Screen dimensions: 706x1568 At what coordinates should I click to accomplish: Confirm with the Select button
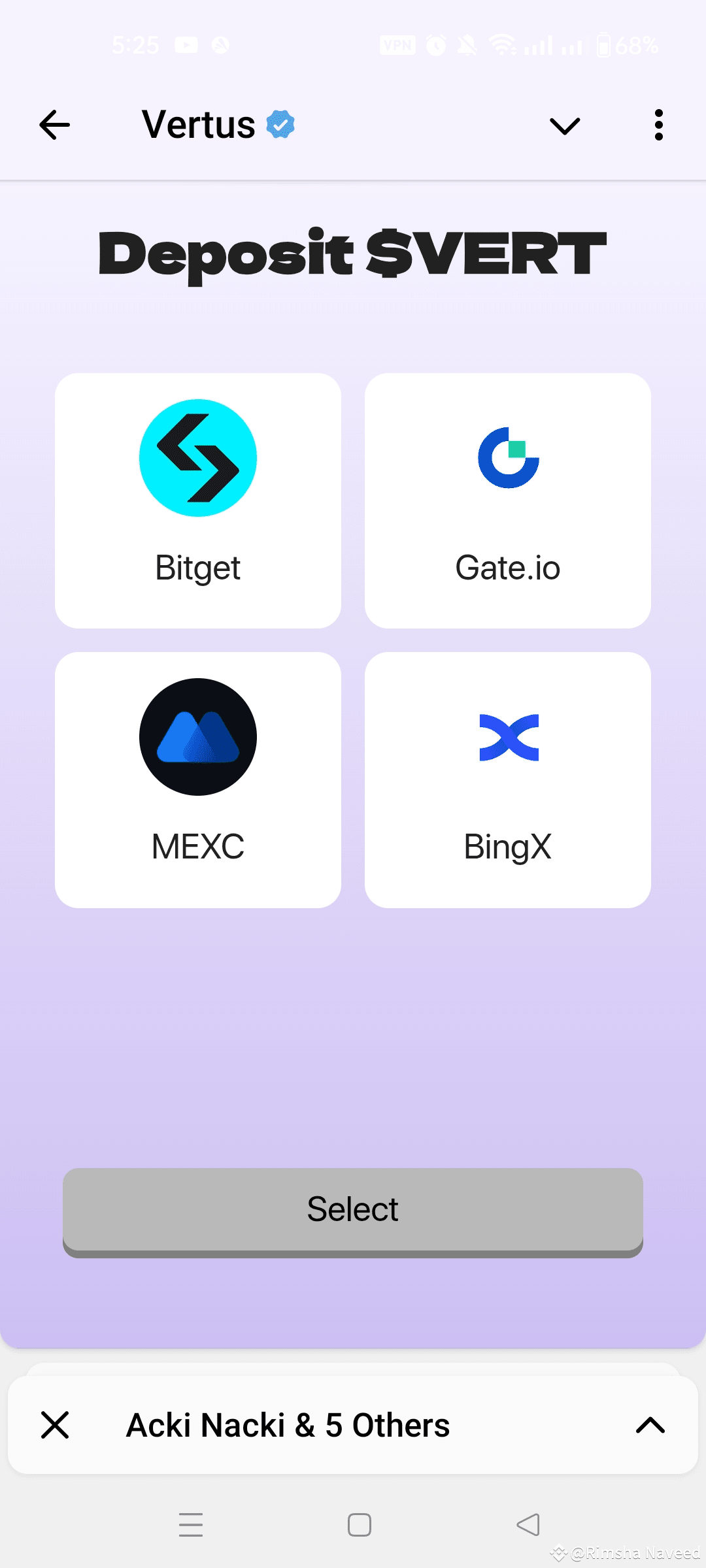[x=353, y=1211]
